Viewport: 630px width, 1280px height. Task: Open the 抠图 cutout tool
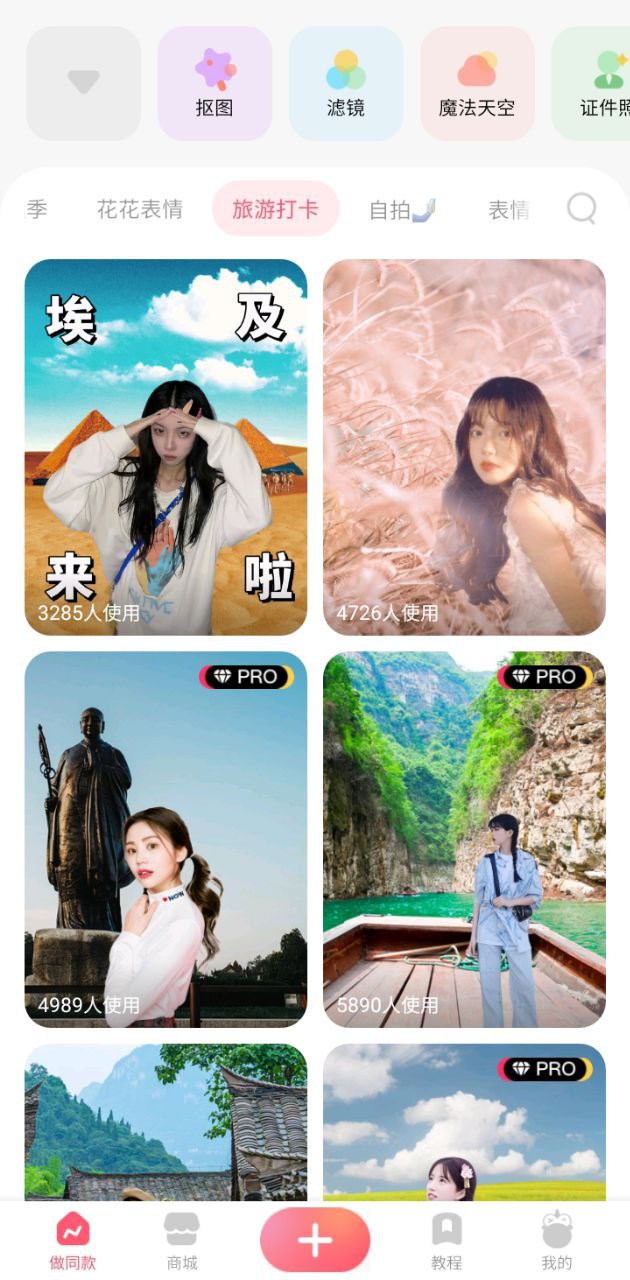point(215,83)
